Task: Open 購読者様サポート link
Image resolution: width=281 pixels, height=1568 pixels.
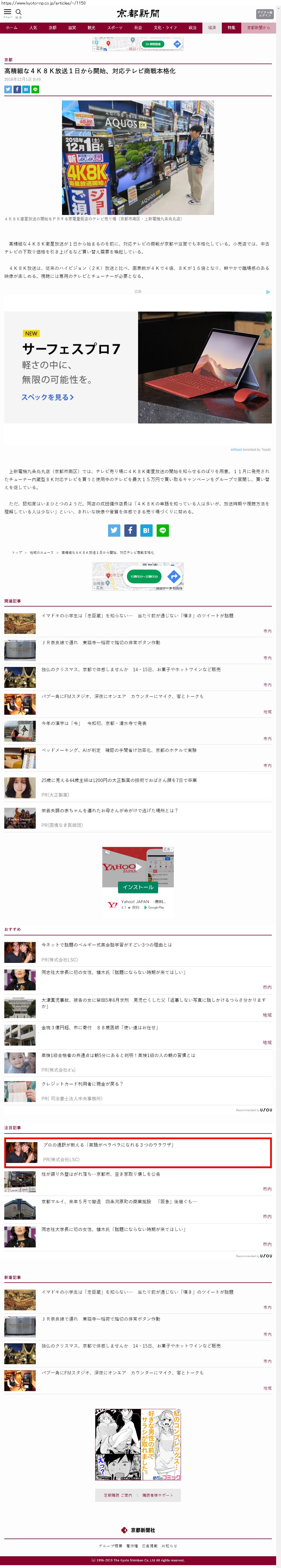Action: click(158, 1495)
